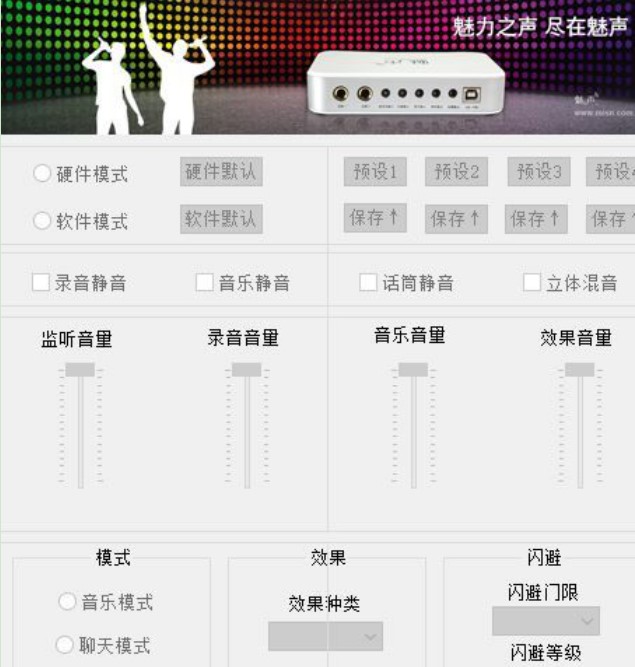This screenshot has height=667, width=635.
Task: Tap the 监听音量 slider
Action: tap(81, 370)
